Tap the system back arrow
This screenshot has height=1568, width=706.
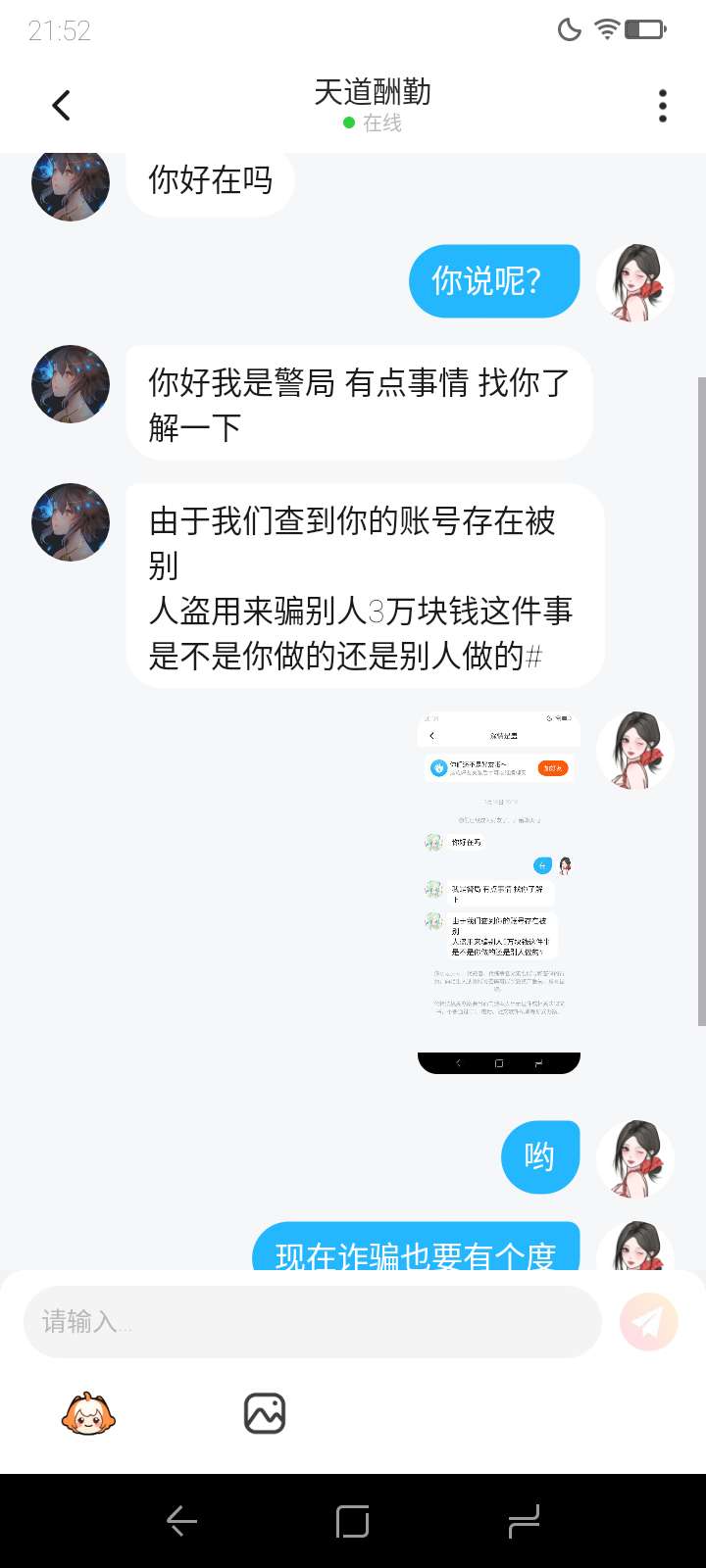pos(181,1521)
